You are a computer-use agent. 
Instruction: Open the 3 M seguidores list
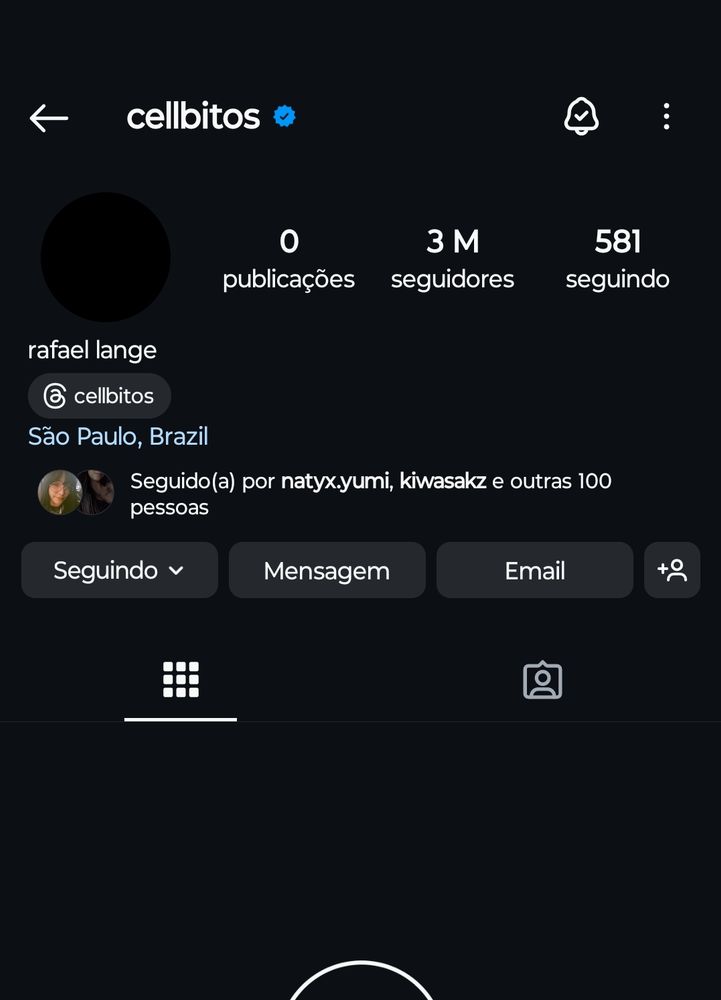[452, 258]
